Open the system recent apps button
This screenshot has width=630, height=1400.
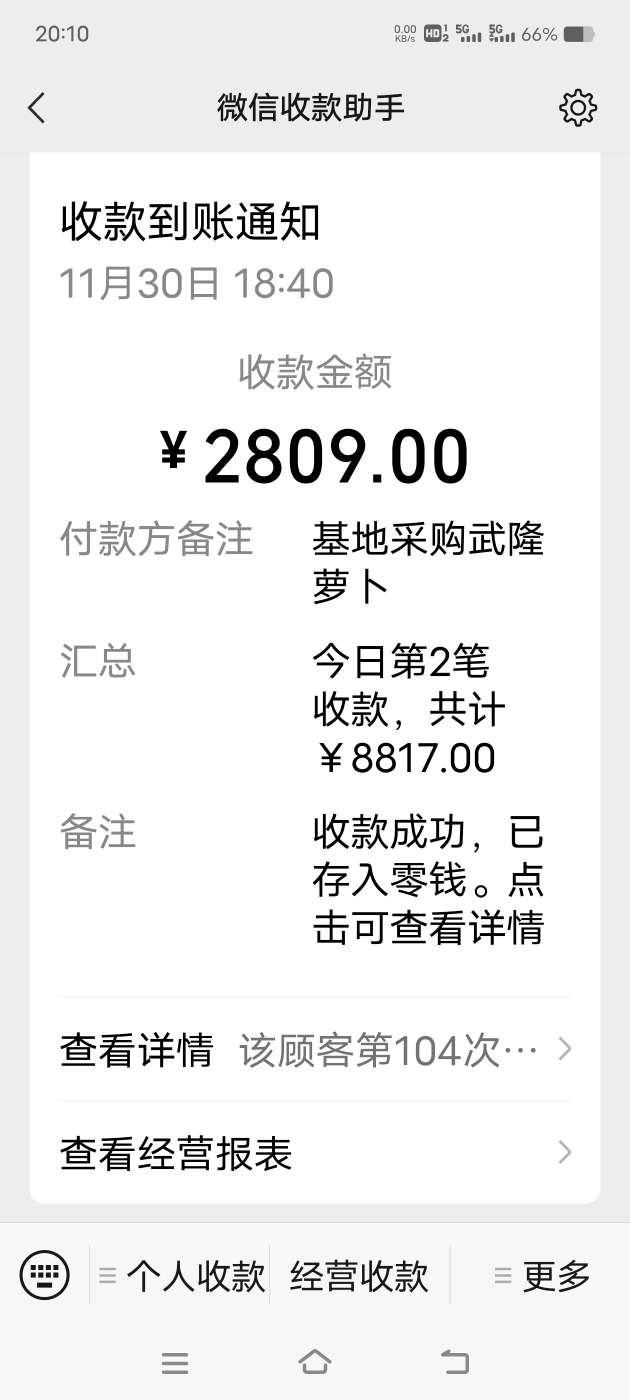[175, 1361]
